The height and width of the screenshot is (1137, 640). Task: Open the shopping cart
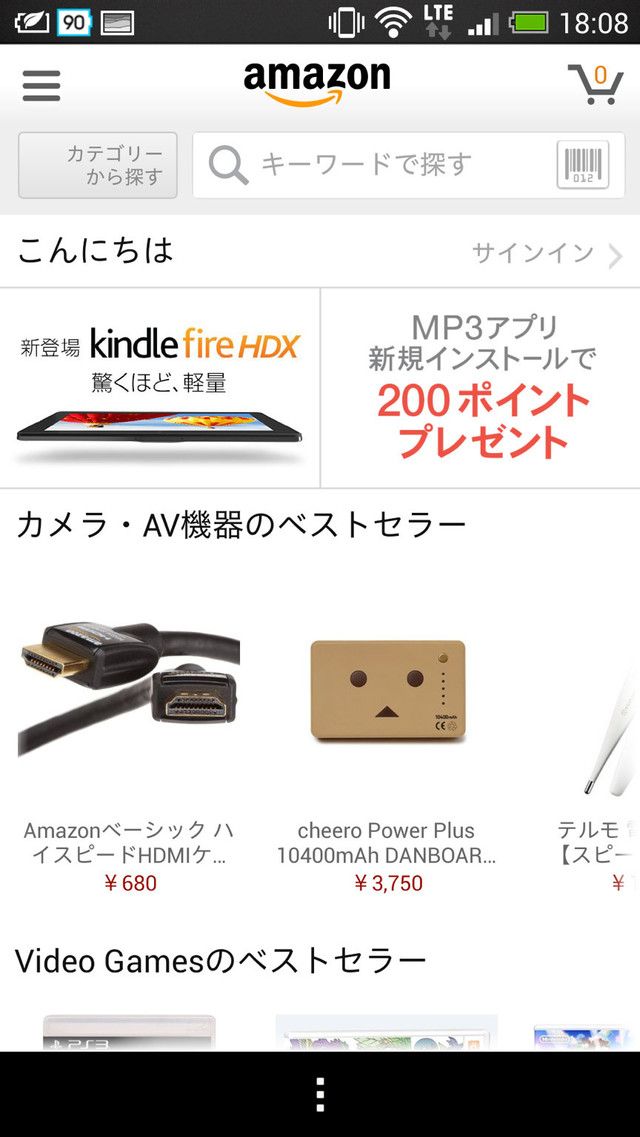click(x=594, y=84)
